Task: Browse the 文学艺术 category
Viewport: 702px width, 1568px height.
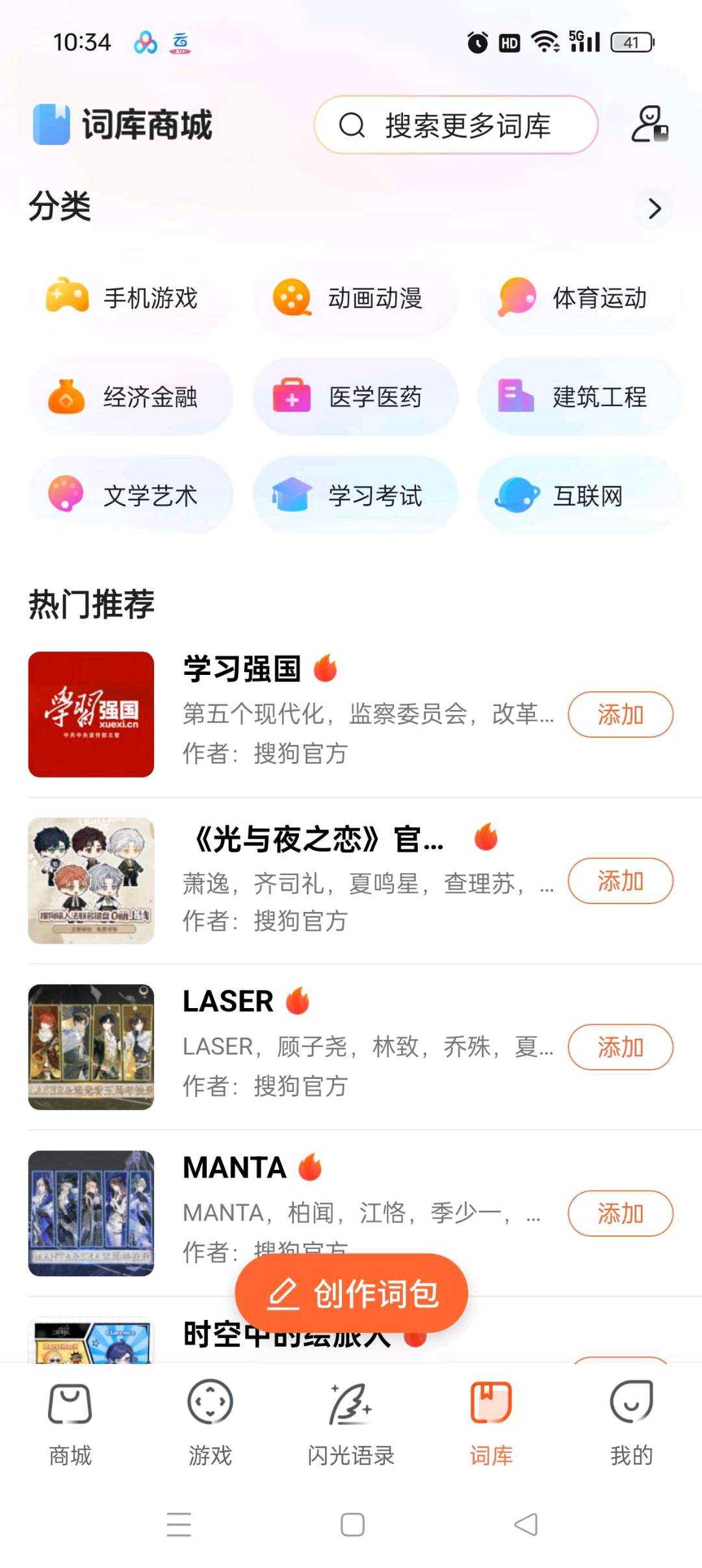Action: [x=130, y=496]
